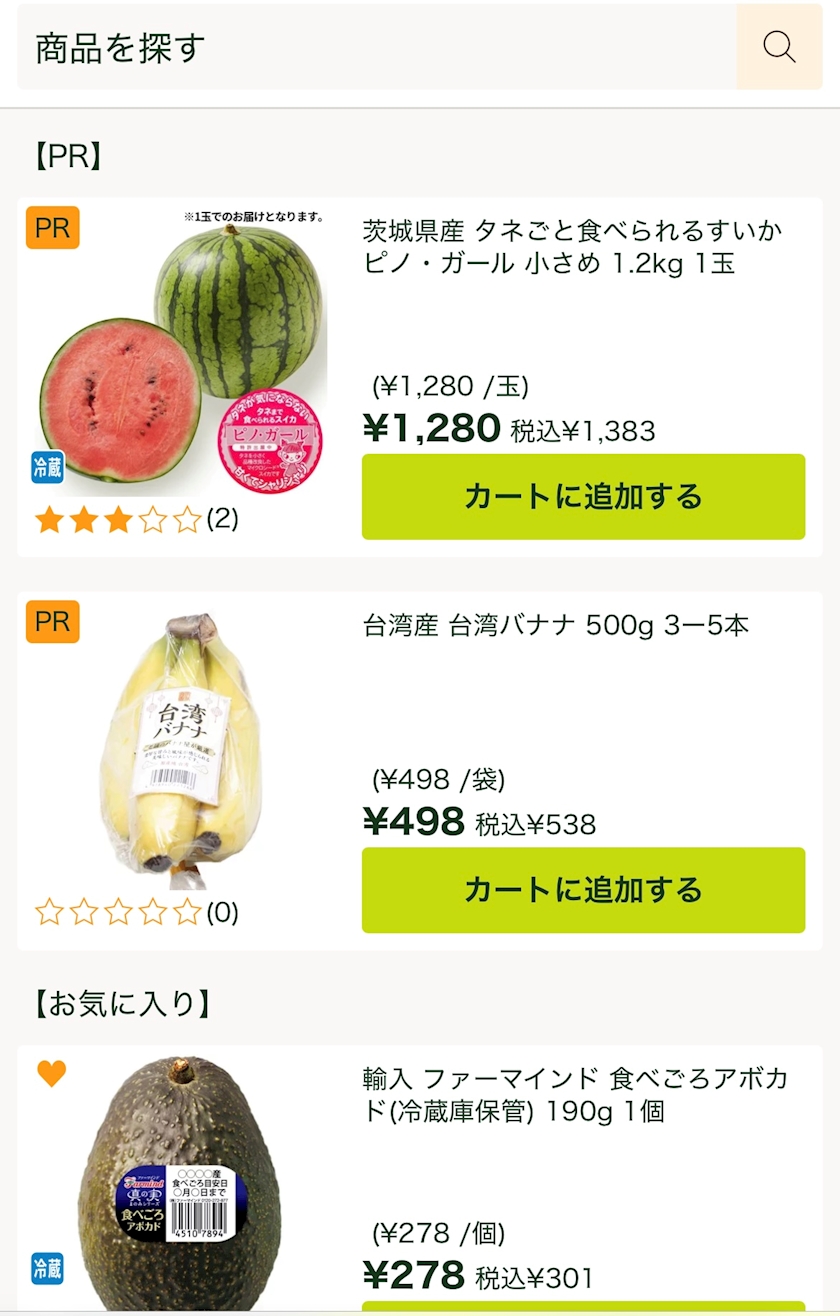View the 台湾バナナ star rating reviews

tap(136, 912)
